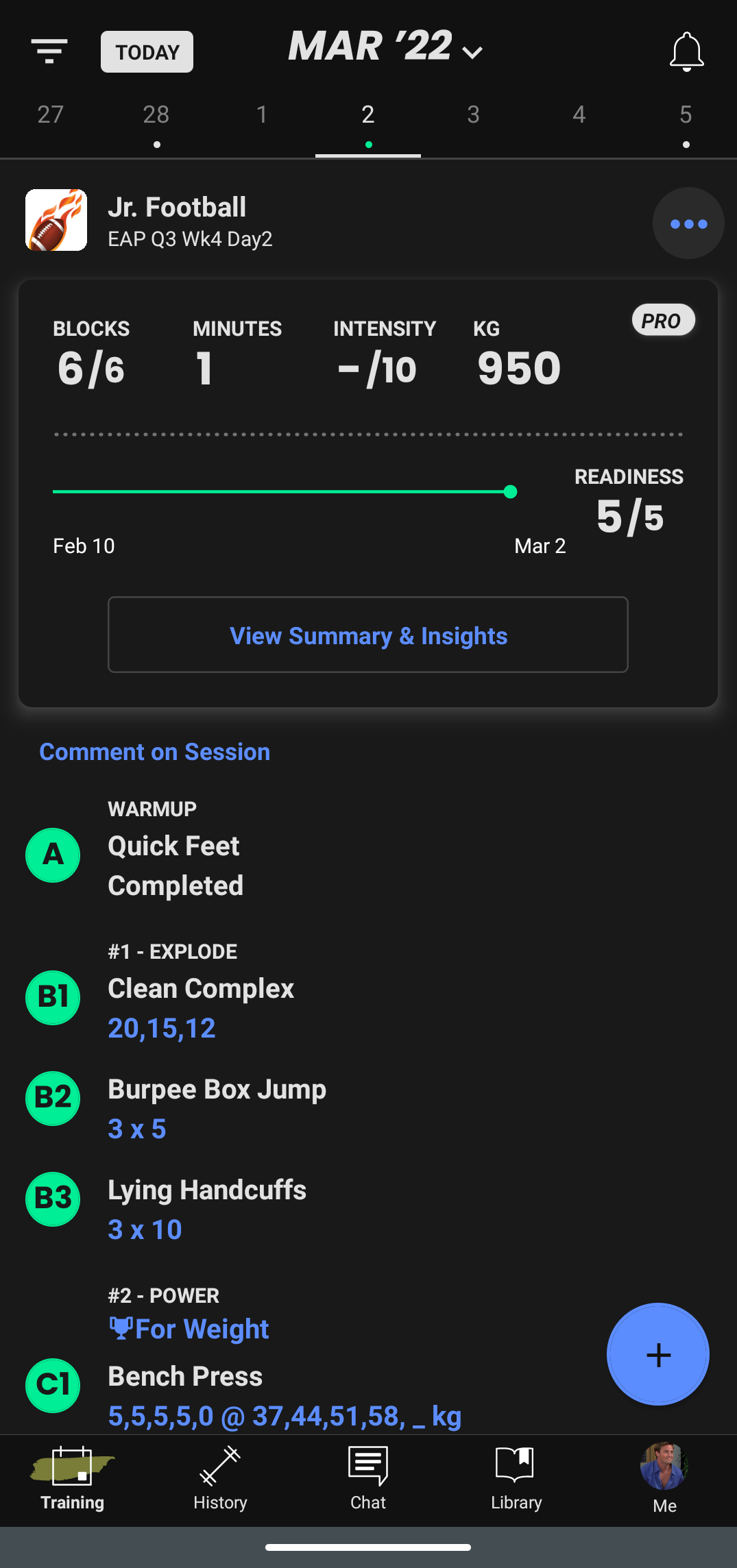Switch to the Chat tab

368,1479
